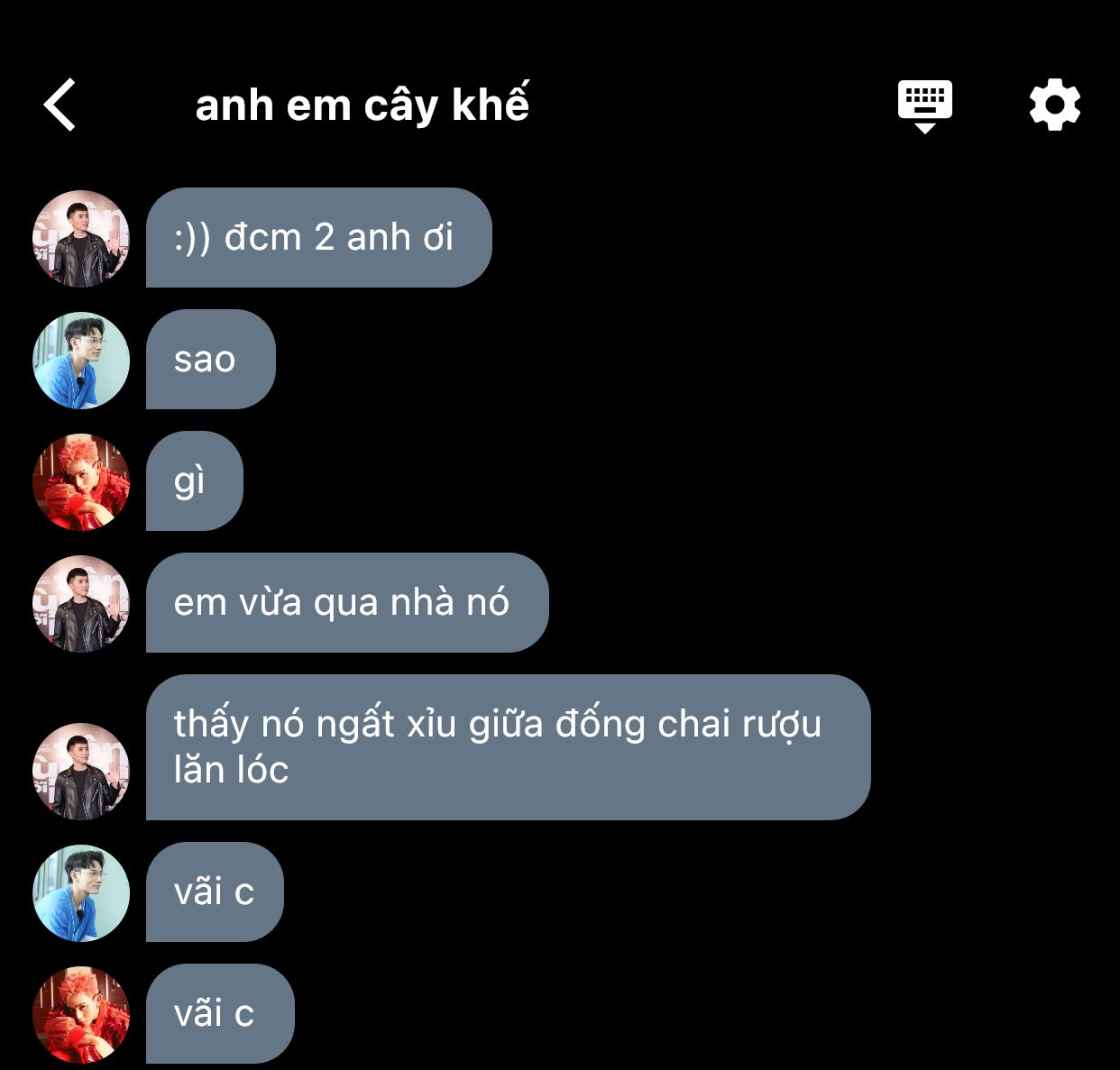Open chat settings gear icon
Image resolution: width=1120 pixels, height=1070 pixels.
(x=1055, y=105)
